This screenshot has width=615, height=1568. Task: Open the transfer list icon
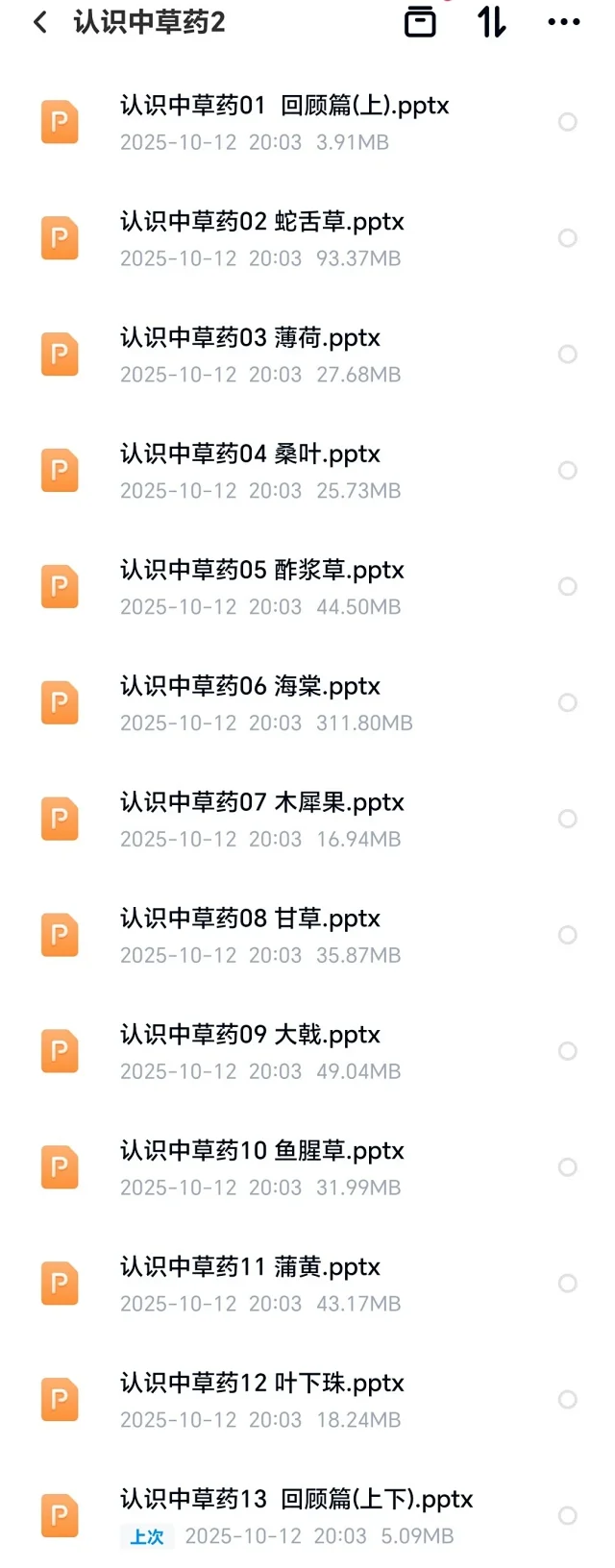[420, 22]
